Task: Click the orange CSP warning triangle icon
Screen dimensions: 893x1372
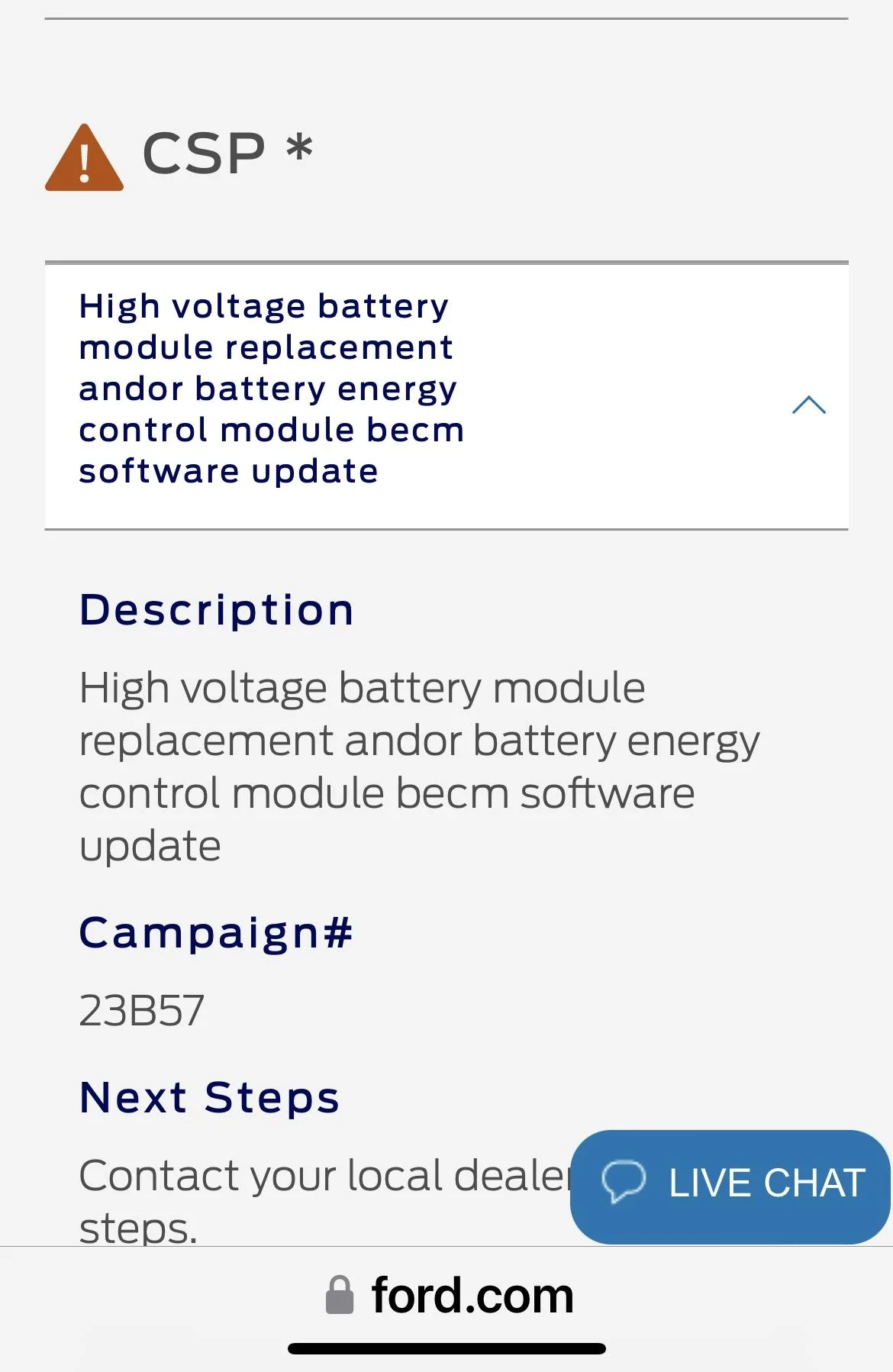Action: point(84,160)
